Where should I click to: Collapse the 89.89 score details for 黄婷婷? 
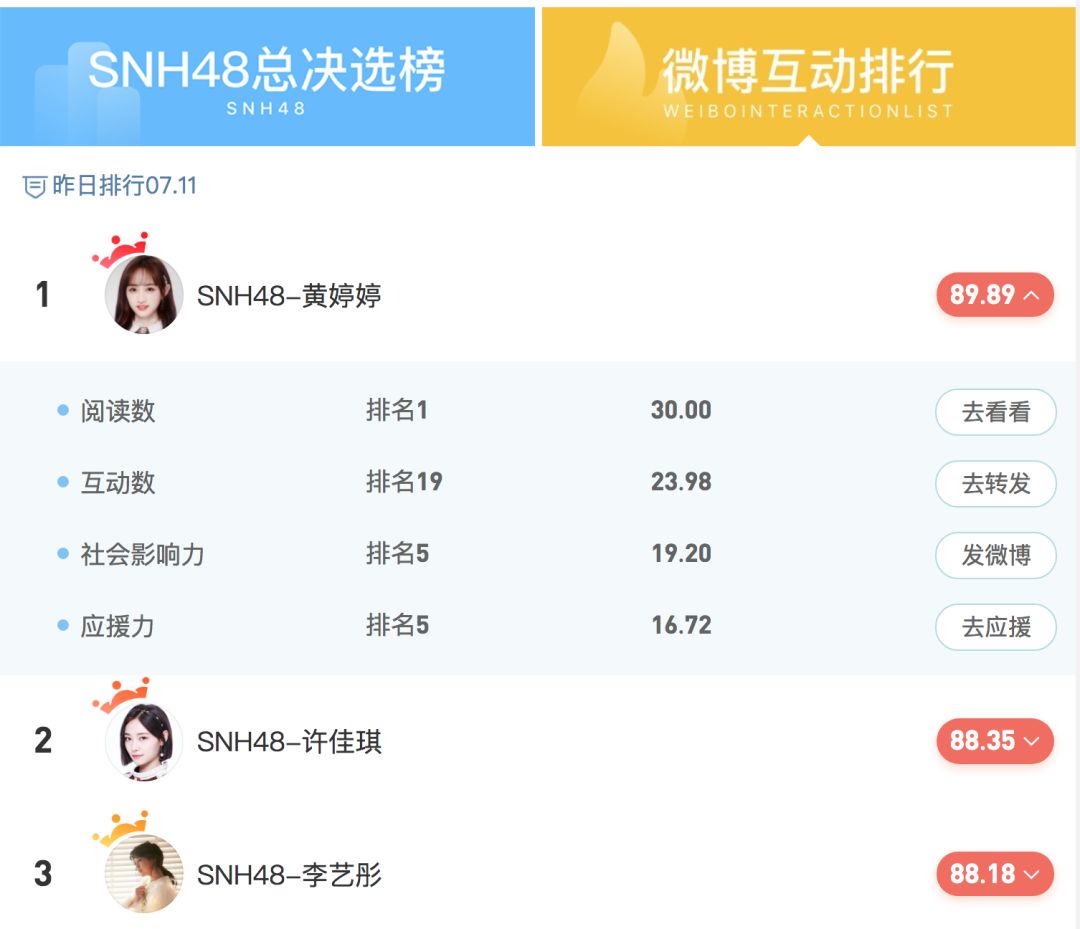[x=994, y=295]
